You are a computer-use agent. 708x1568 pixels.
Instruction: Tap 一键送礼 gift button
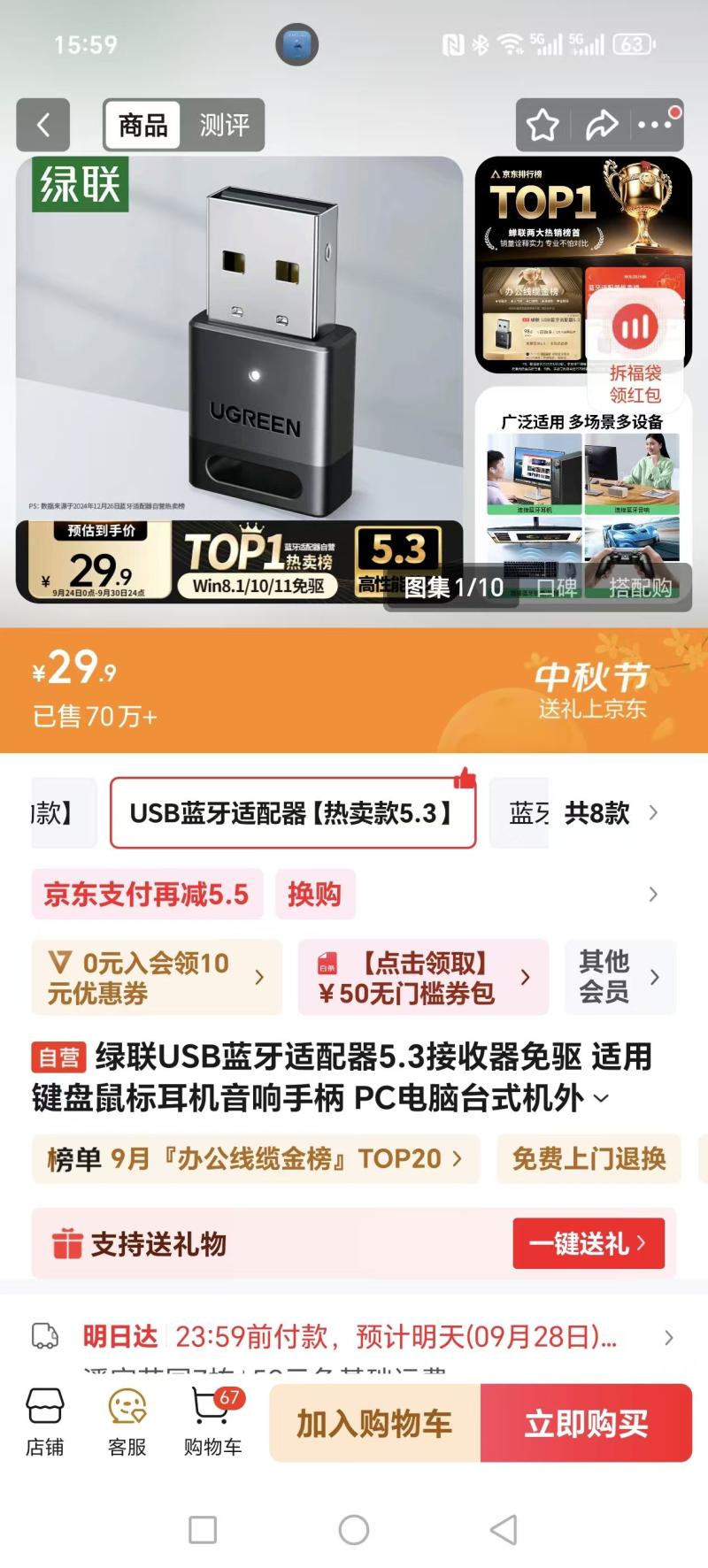(x=589, y=1243)
